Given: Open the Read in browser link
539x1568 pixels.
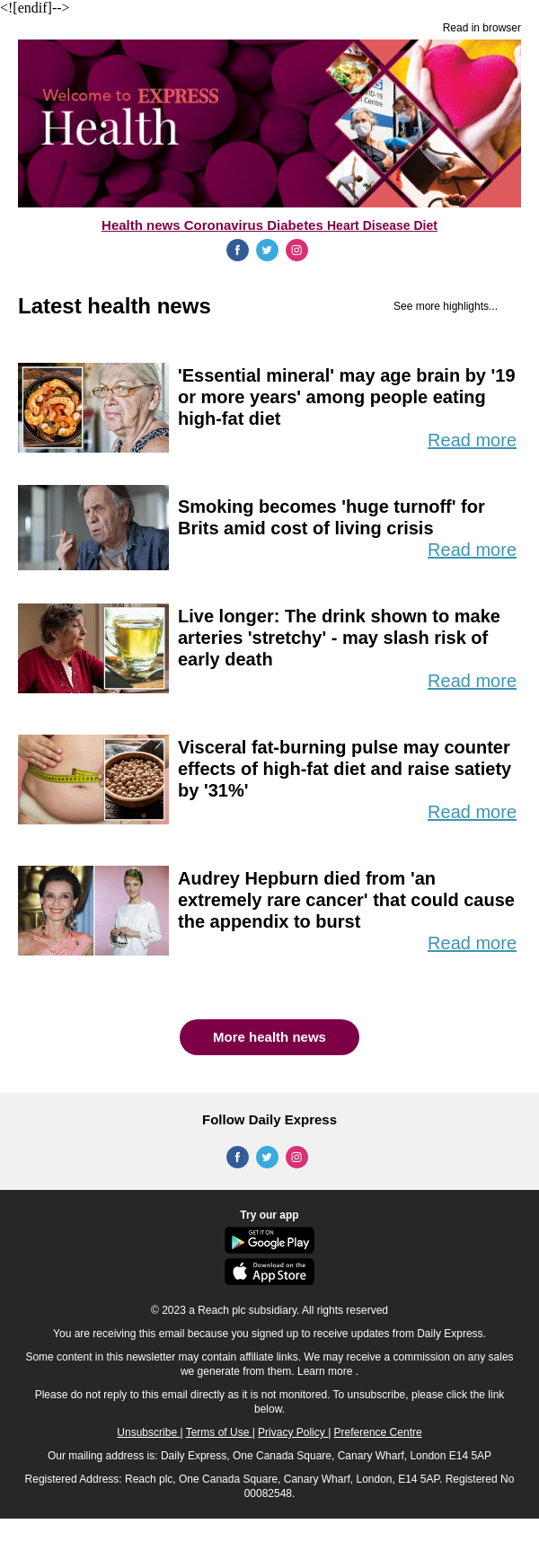Looking at the screenshot, I should (x=481, y=28).
